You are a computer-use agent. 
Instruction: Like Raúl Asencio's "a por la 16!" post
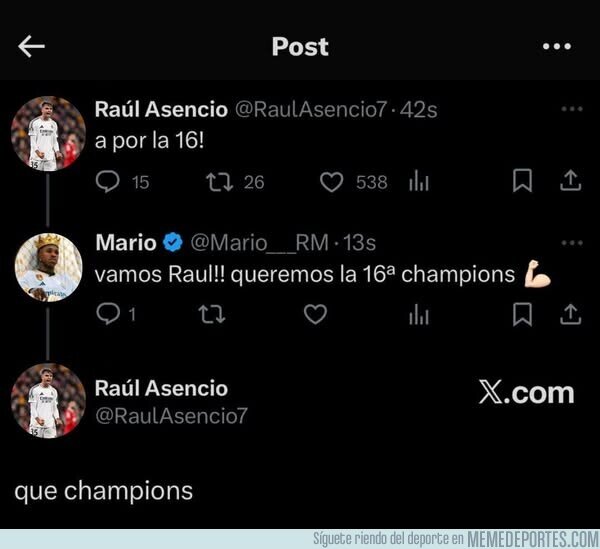click(331, 182)
